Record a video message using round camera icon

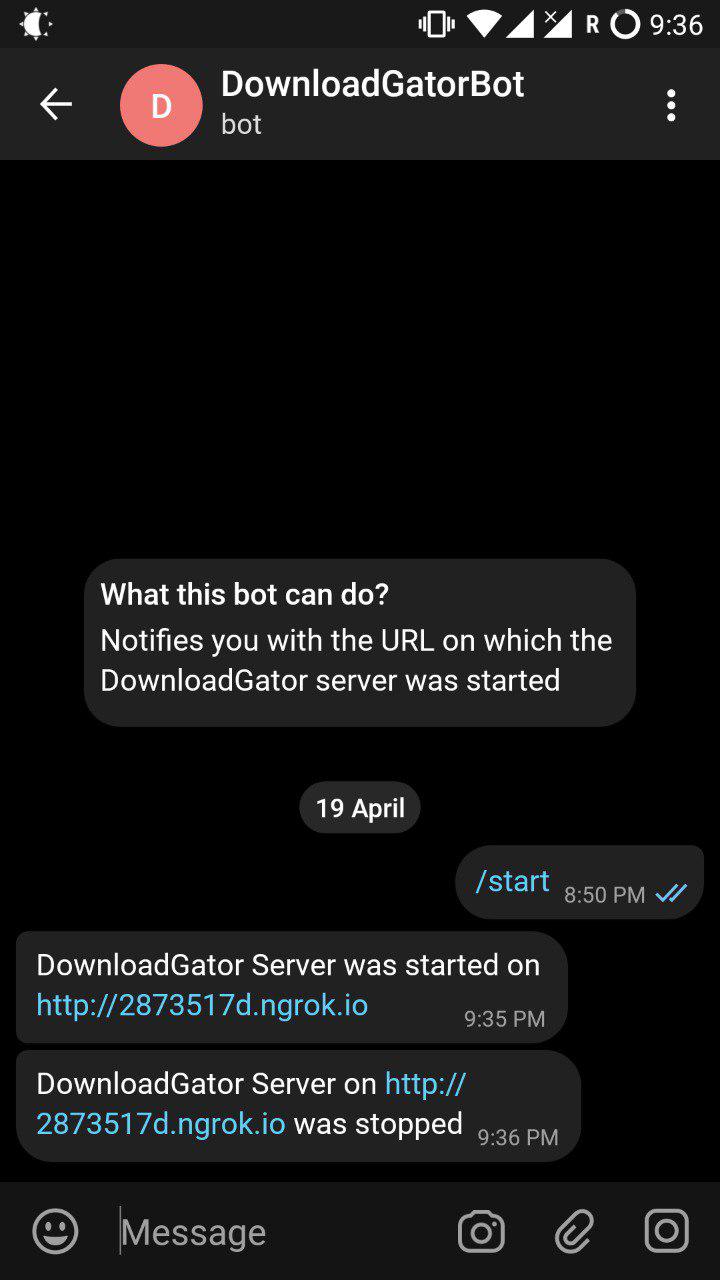(x=666, y=1231)
